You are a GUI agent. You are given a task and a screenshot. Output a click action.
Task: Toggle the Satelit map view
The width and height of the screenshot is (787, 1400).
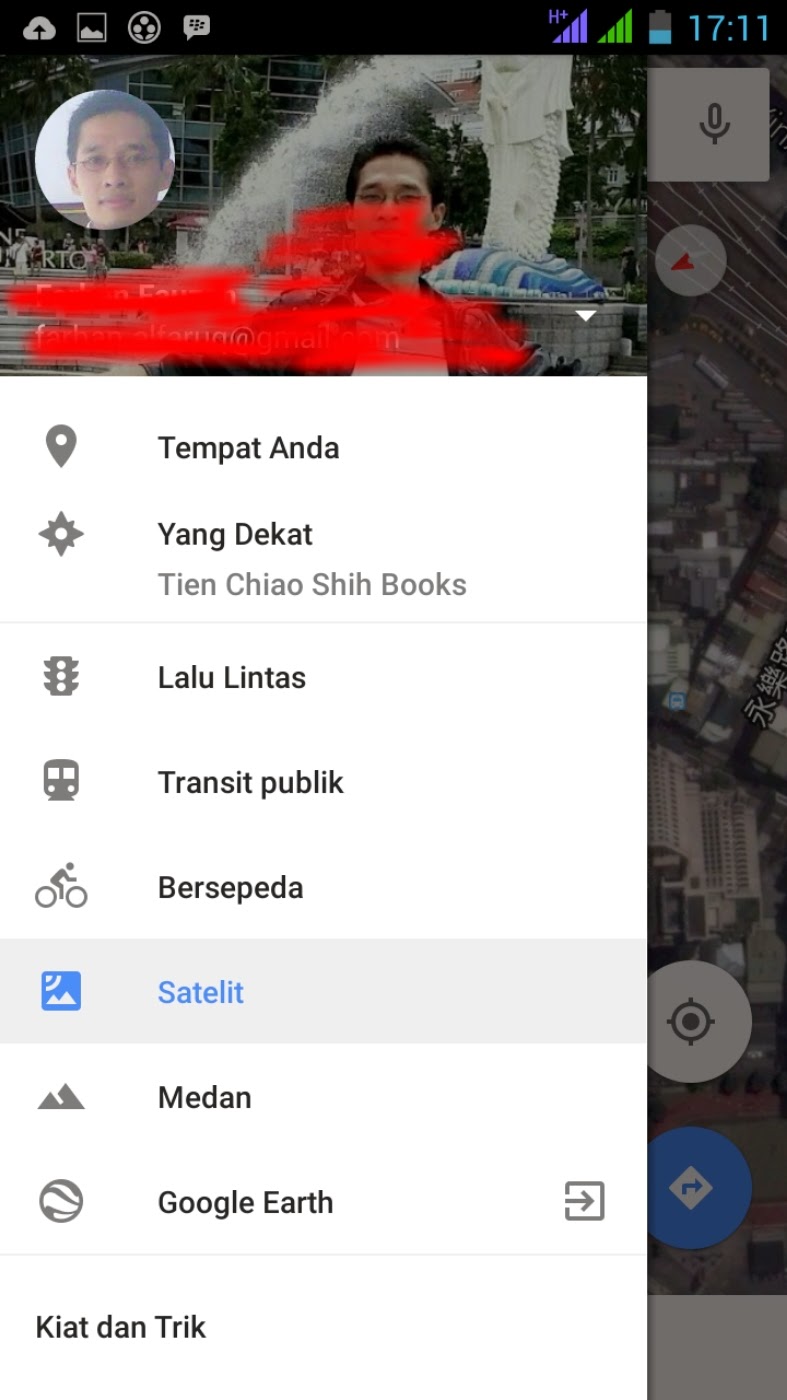(x=201, y=992)
